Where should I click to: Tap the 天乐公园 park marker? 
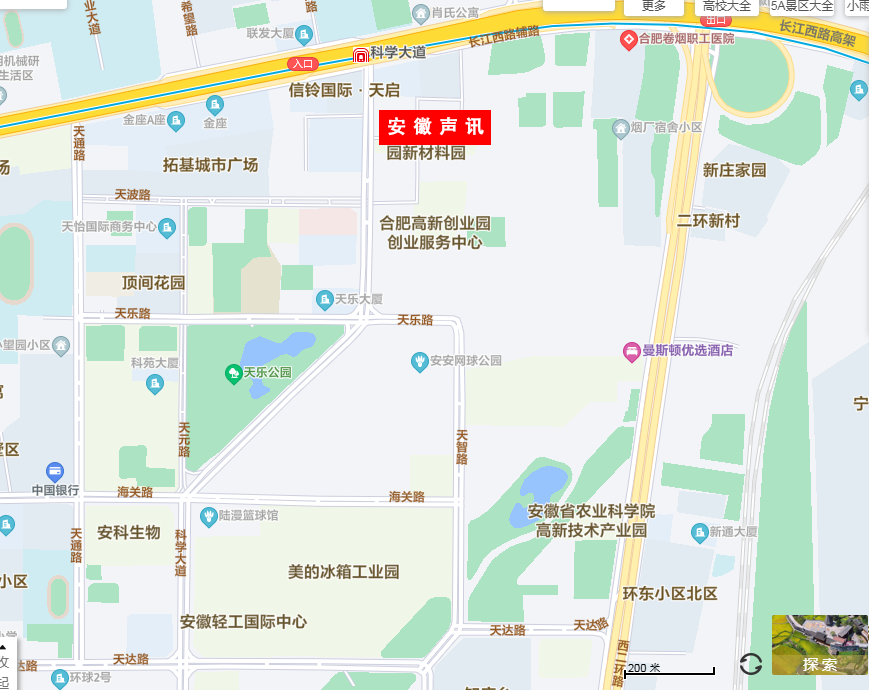click(x=233, y=373)
